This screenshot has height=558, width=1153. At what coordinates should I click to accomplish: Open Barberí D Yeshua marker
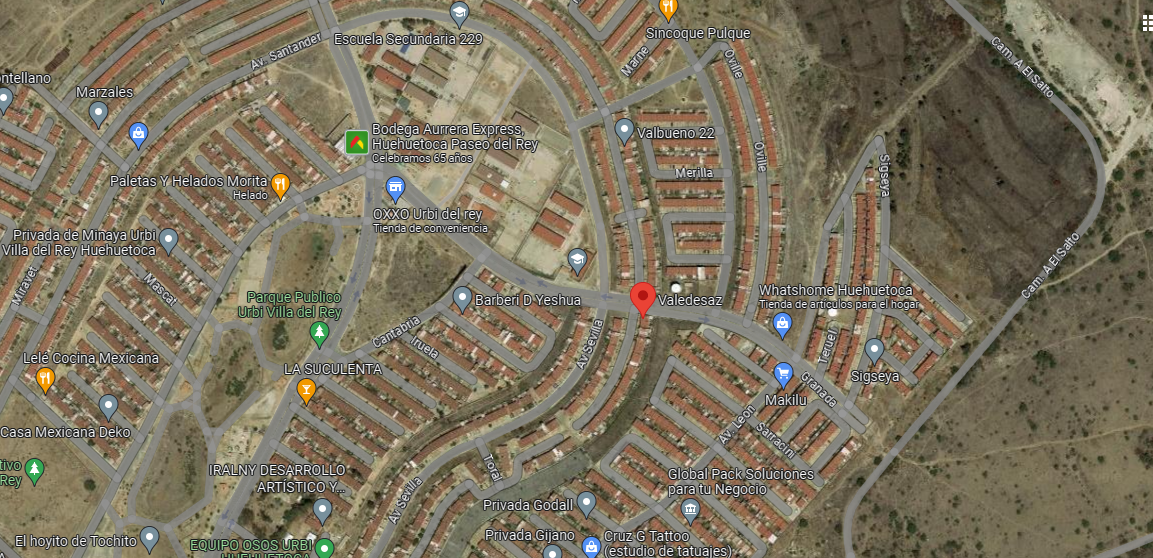[462, 299]
